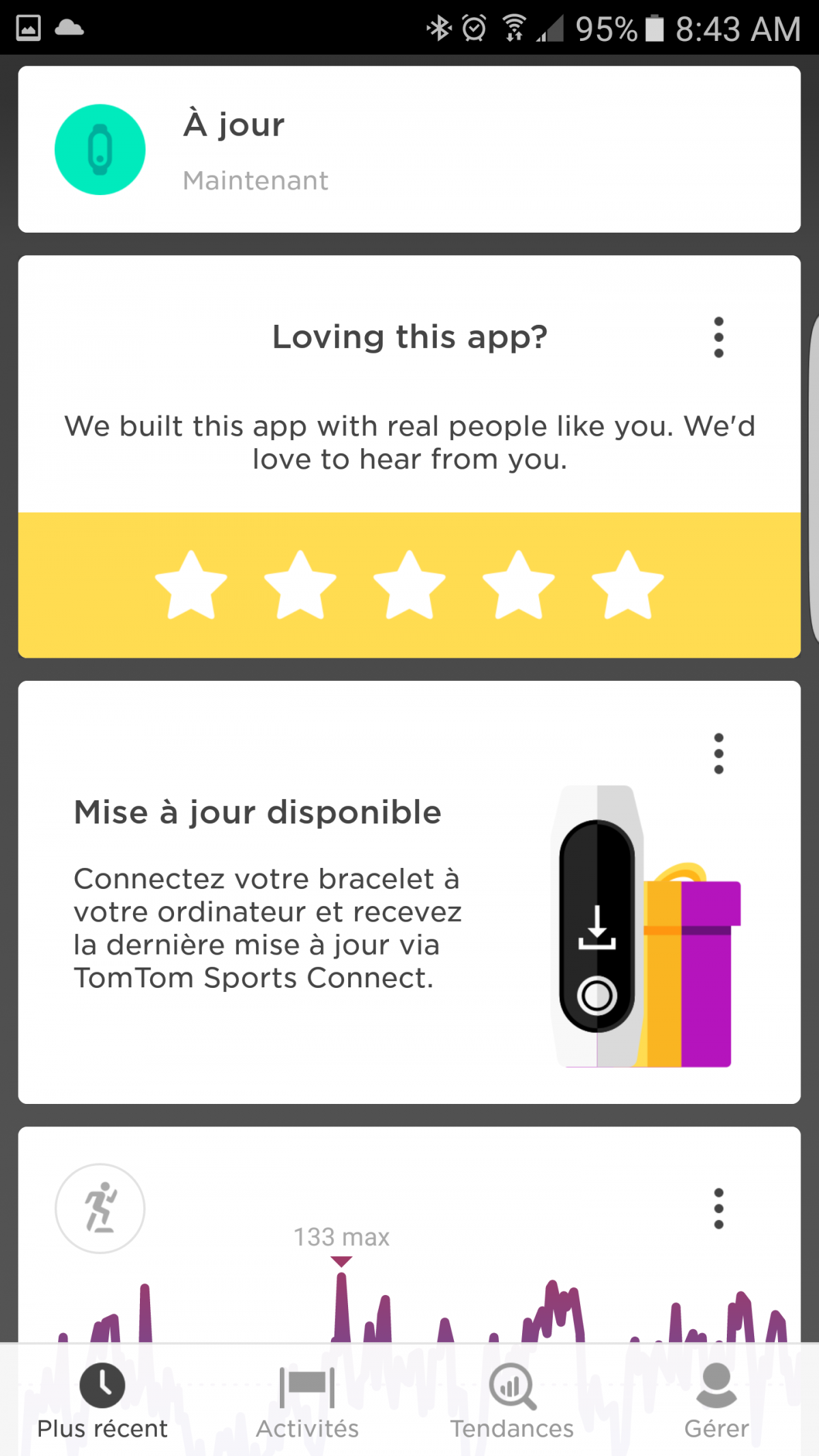The height and width of the screenshot is (1456, 819).
Task: Rate the app one star
Action: point(191,585)
